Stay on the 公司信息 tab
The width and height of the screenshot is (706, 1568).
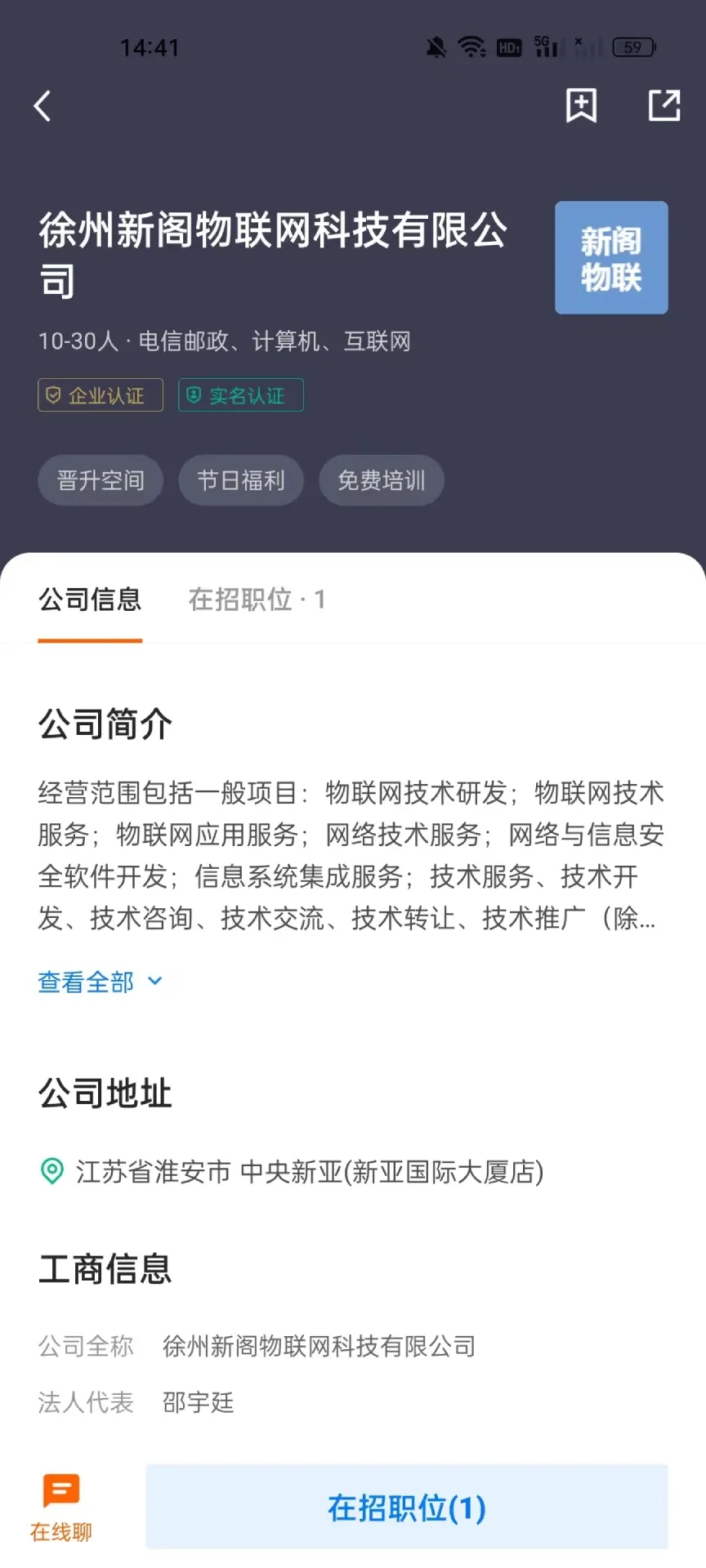click(x=90, y=599)
